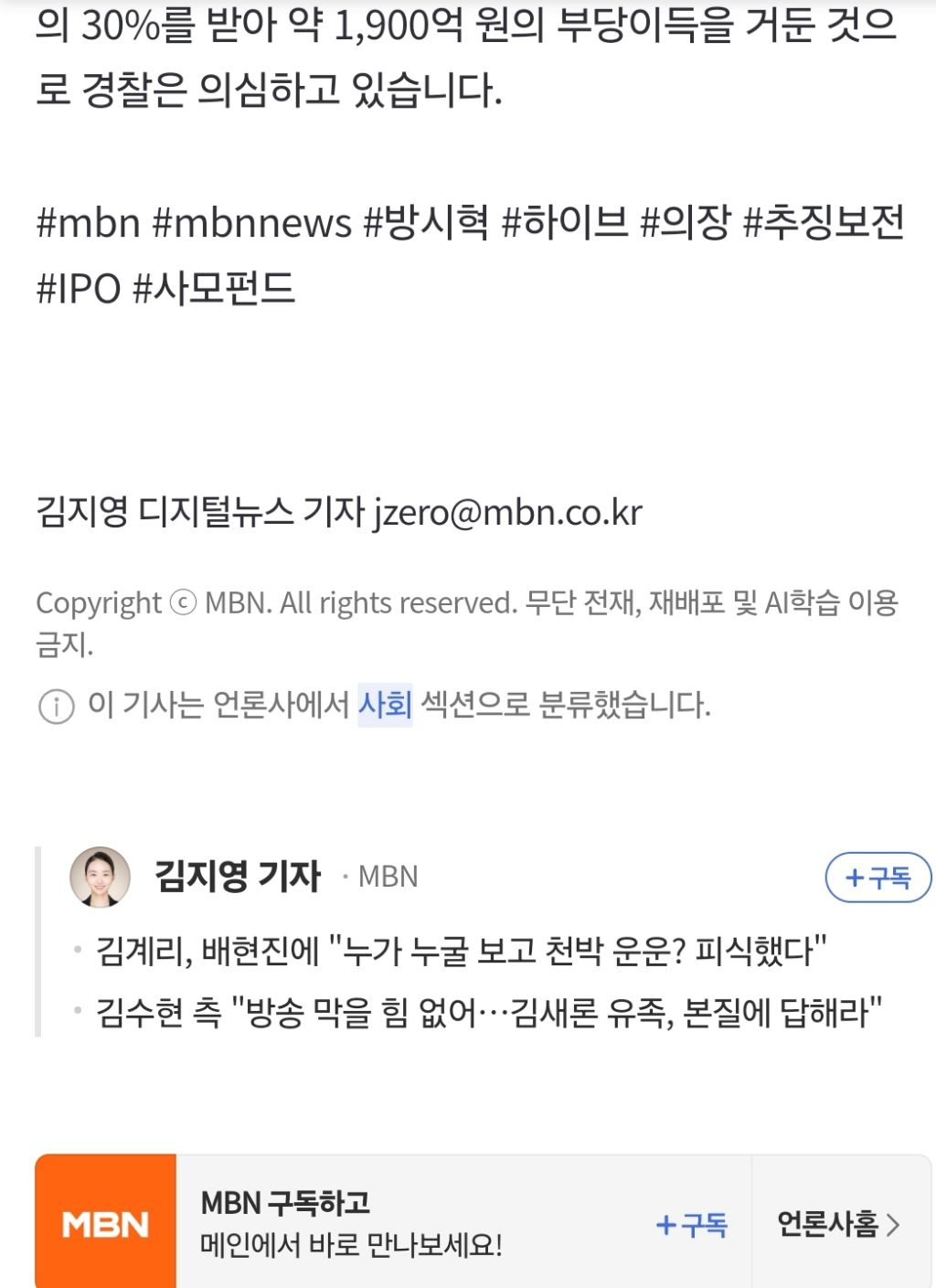Read the 김수현 측 방송 article
This screenshot has width=936, height=1288.
point(489,1013)
